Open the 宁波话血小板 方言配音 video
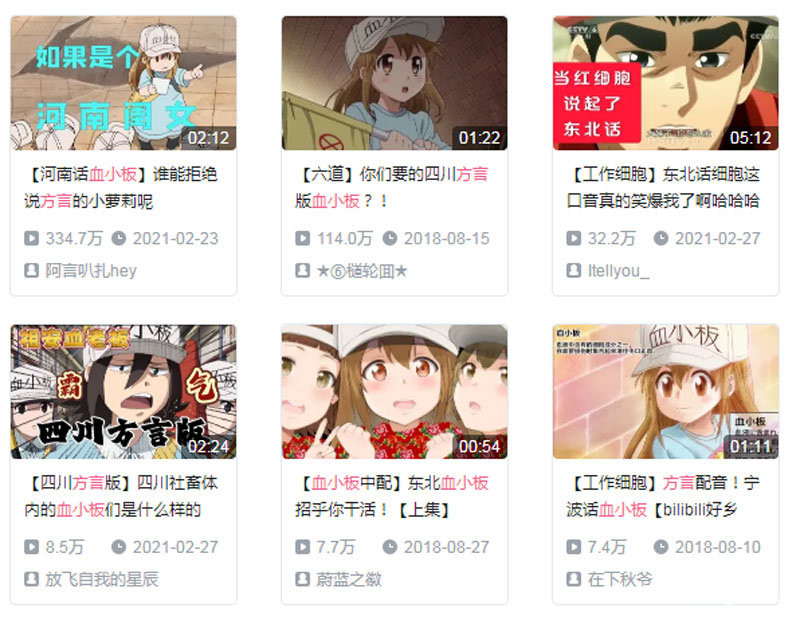Image resolution: width=800 pixels, height=620 pixels. [665, 392]
